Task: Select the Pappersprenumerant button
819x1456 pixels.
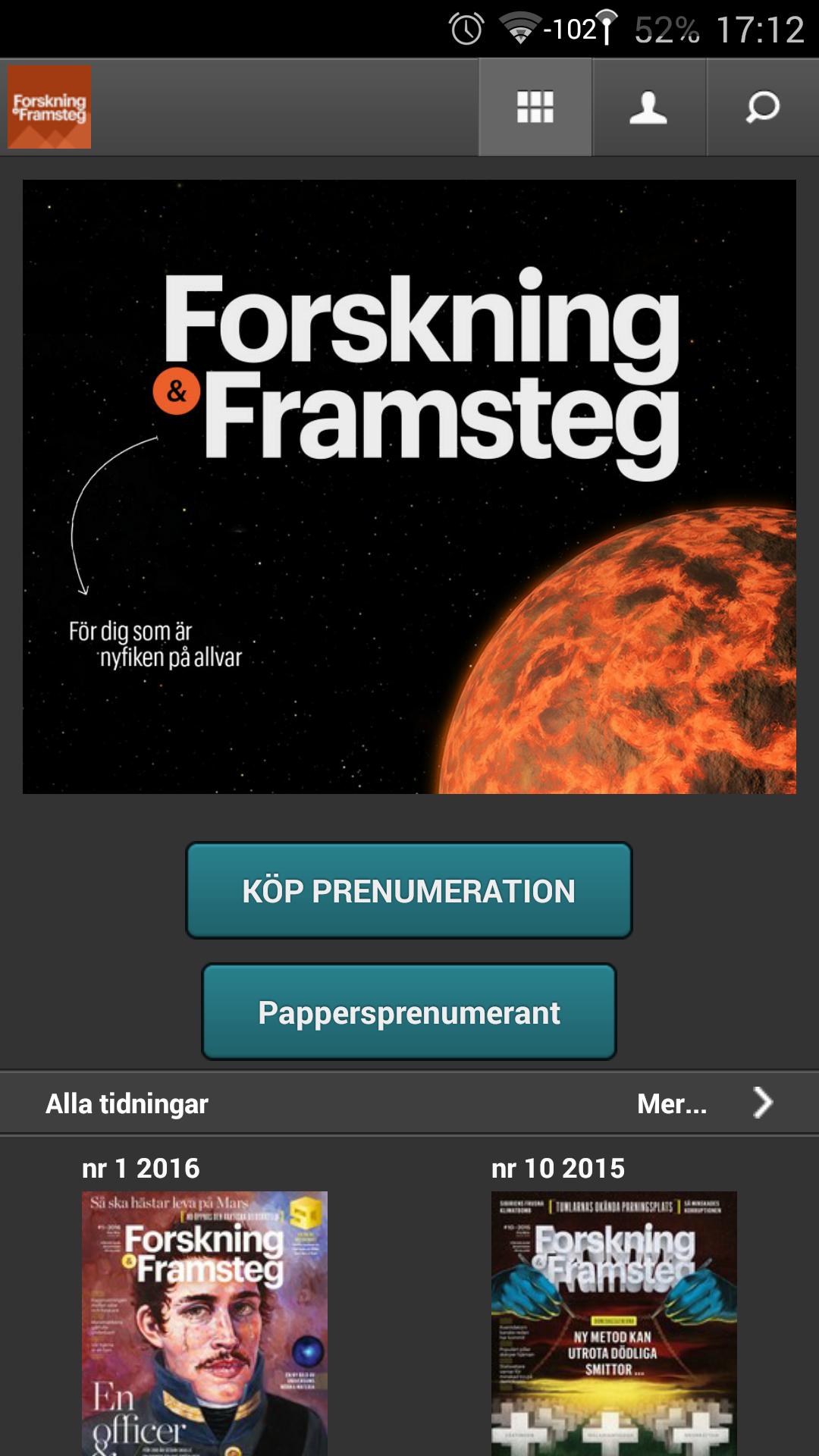Action: (x=409, y=1012)
